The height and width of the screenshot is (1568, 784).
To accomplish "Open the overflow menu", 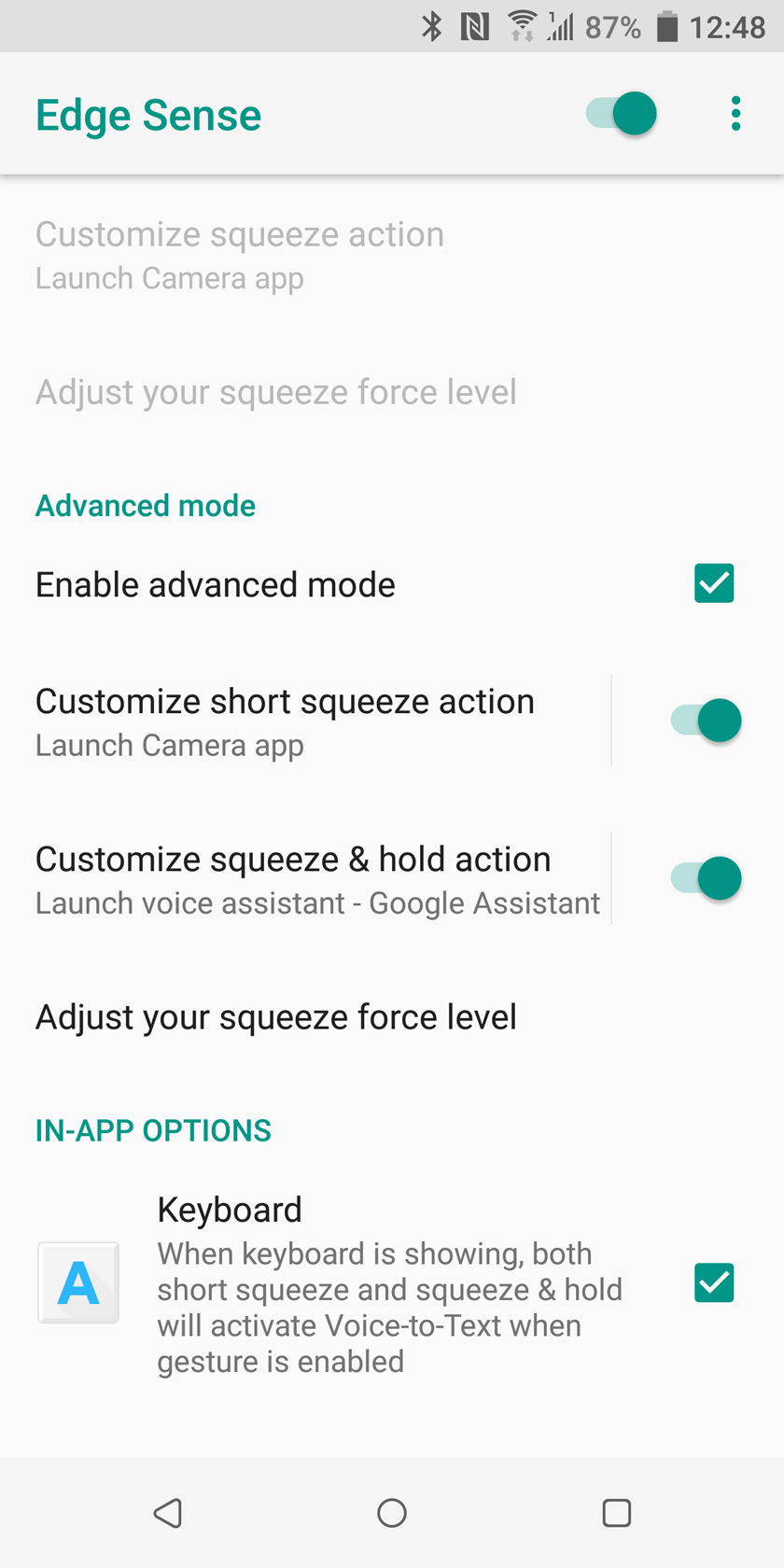I will coord(736,114).
